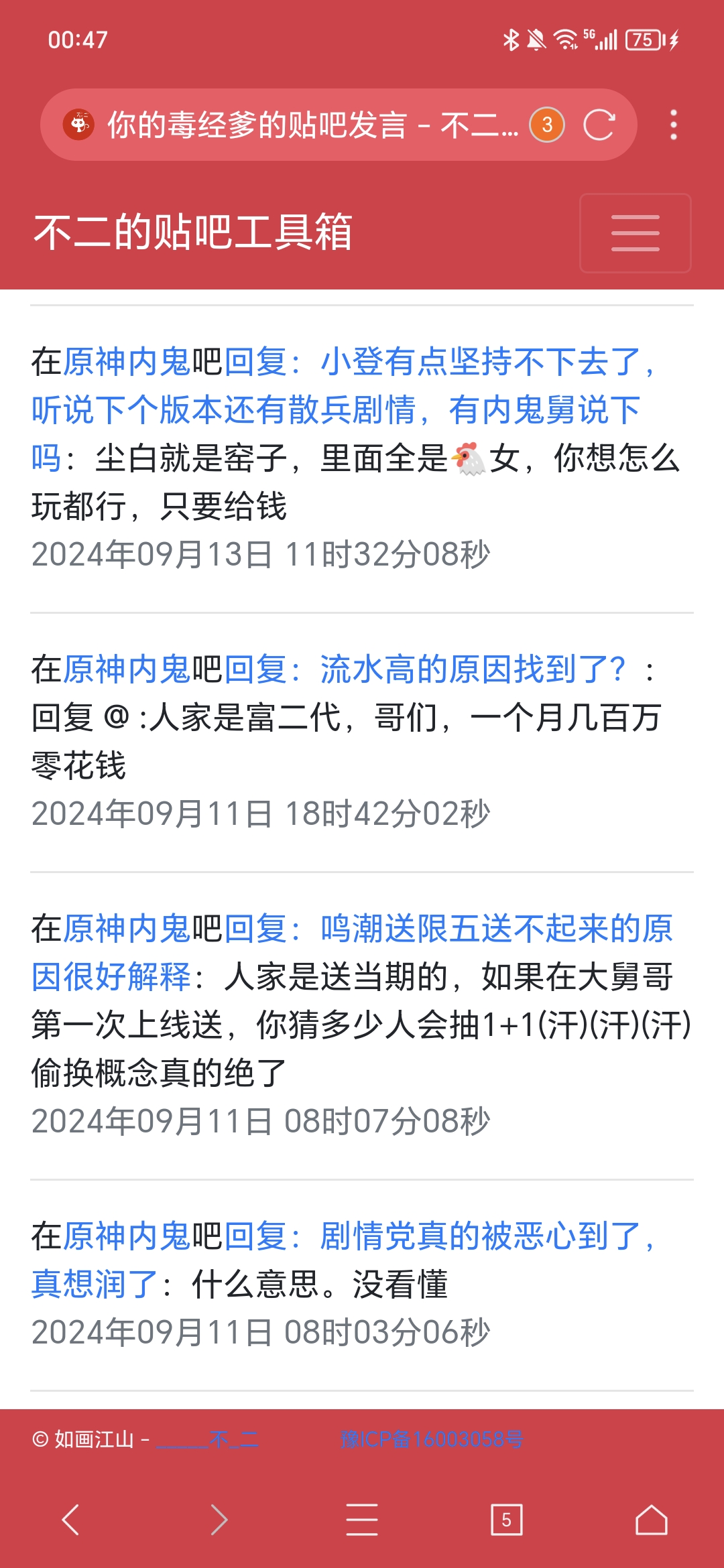Open the tab switcher showing 5

coord(507,1519)
